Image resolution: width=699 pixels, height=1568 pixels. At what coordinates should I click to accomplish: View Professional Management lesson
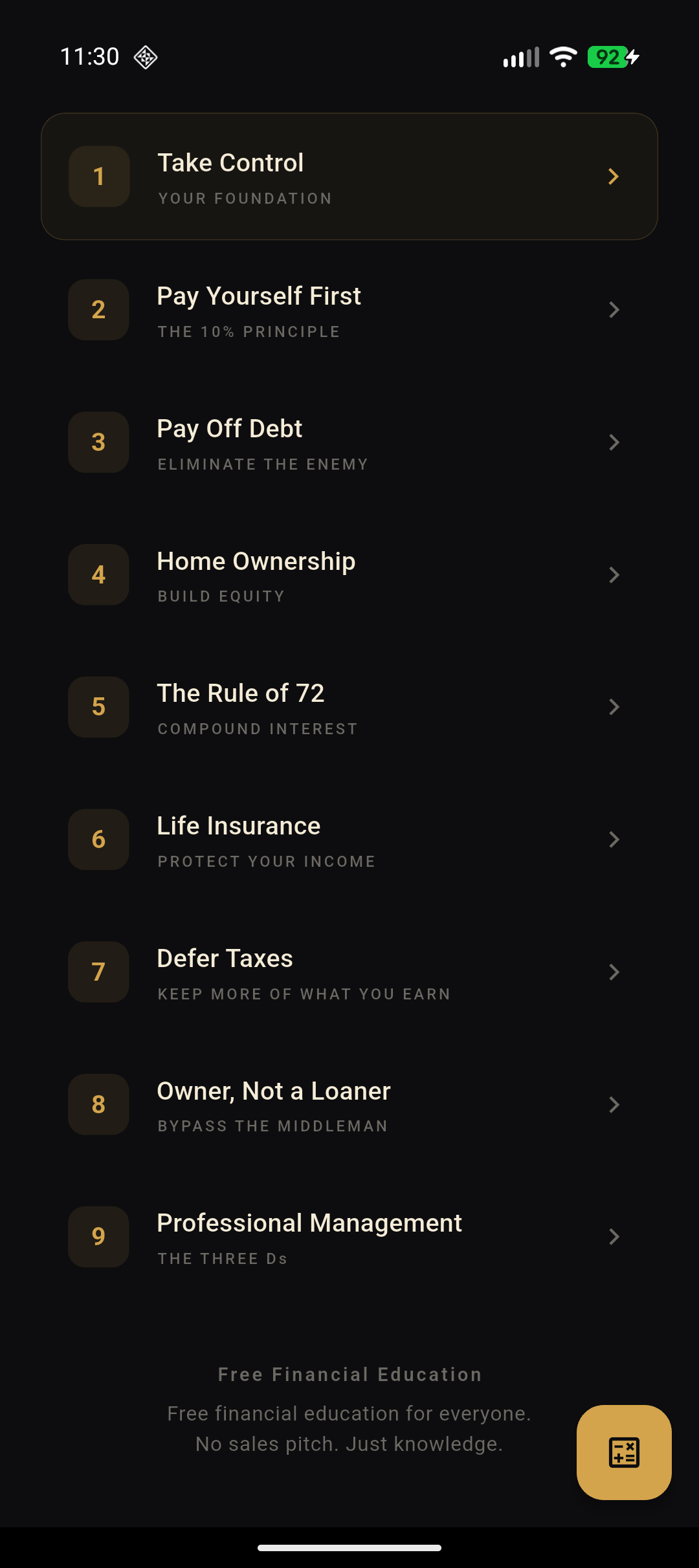click(x=349, y=1237)
